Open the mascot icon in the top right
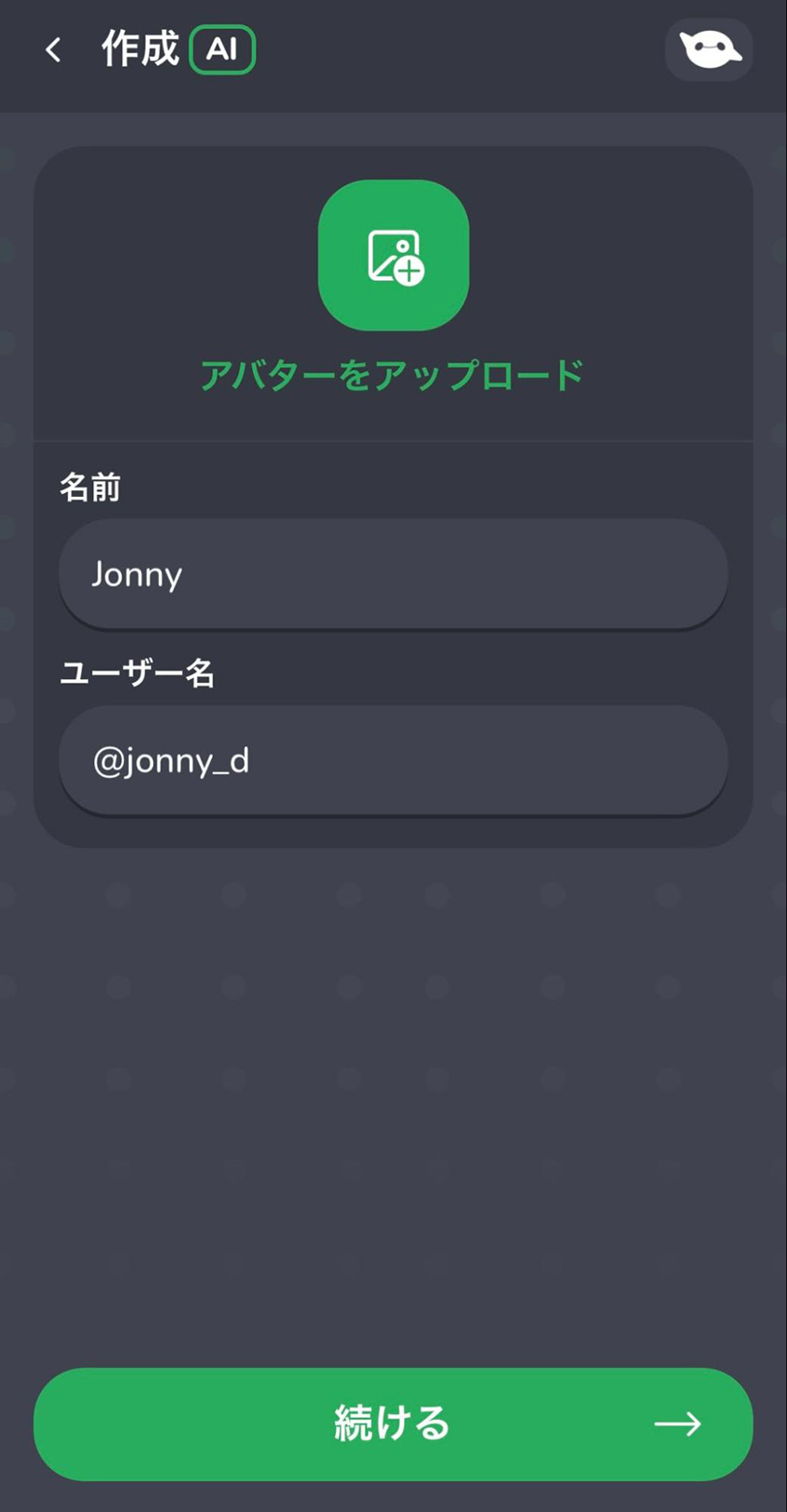787x1512 pixels. pos(709,49)
